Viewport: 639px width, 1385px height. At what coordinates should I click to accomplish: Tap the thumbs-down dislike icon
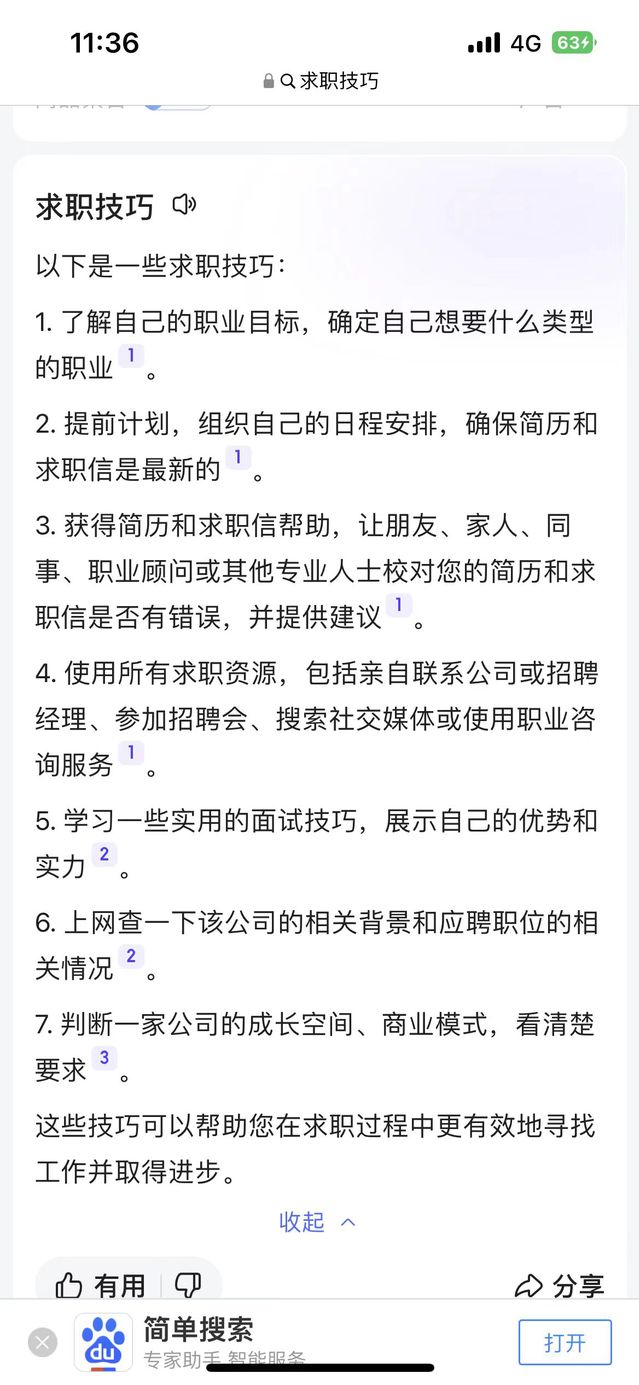point(188,1285)
